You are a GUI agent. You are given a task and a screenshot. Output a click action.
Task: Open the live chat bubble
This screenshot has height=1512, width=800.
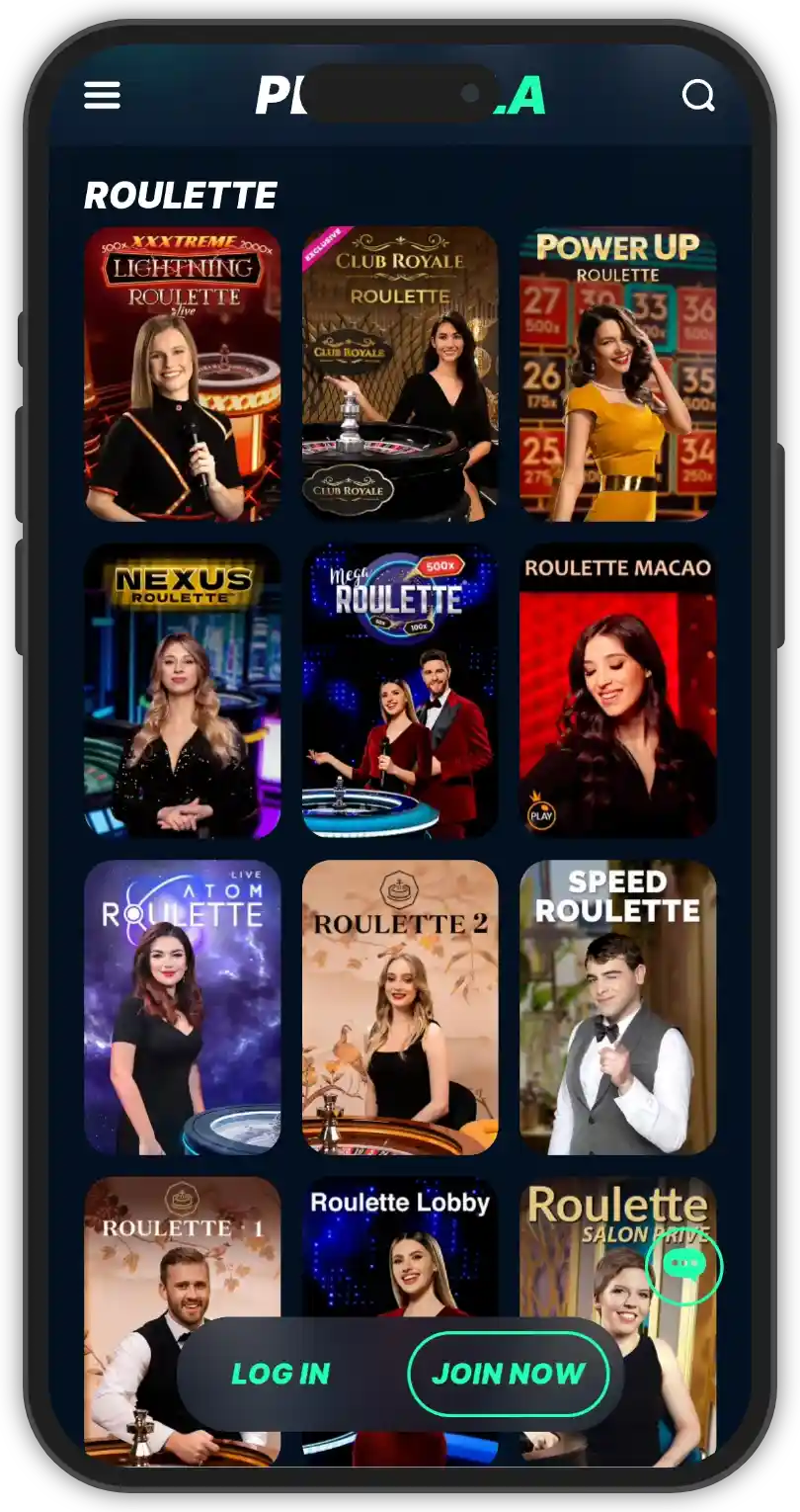(683, 1266)
